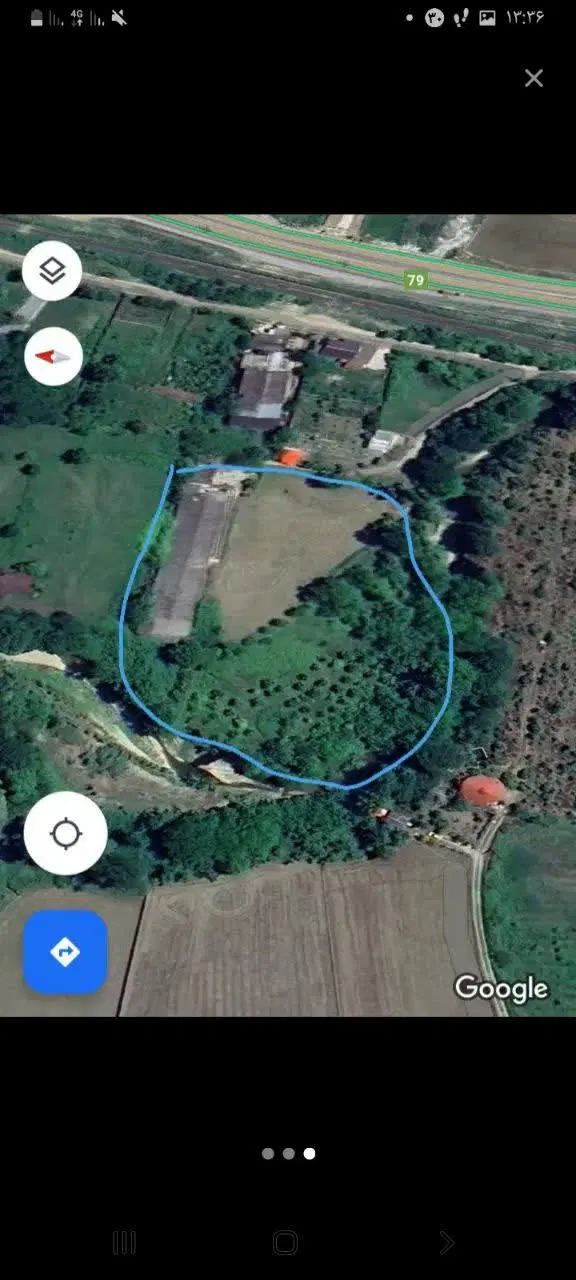Tap the system back arrow

446,1243
